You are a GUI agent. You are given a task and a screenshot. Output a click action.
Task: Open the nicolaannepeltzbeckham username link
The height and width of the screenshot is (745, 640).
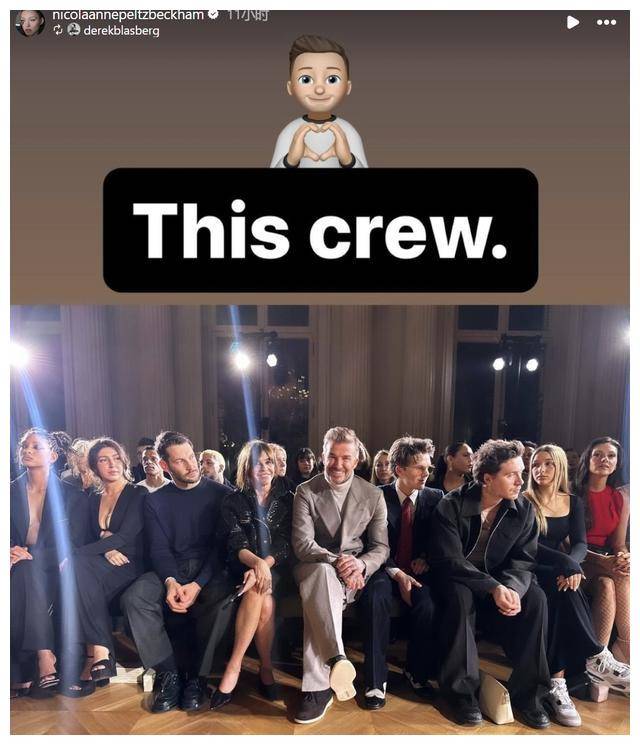[x=127, y=15]
